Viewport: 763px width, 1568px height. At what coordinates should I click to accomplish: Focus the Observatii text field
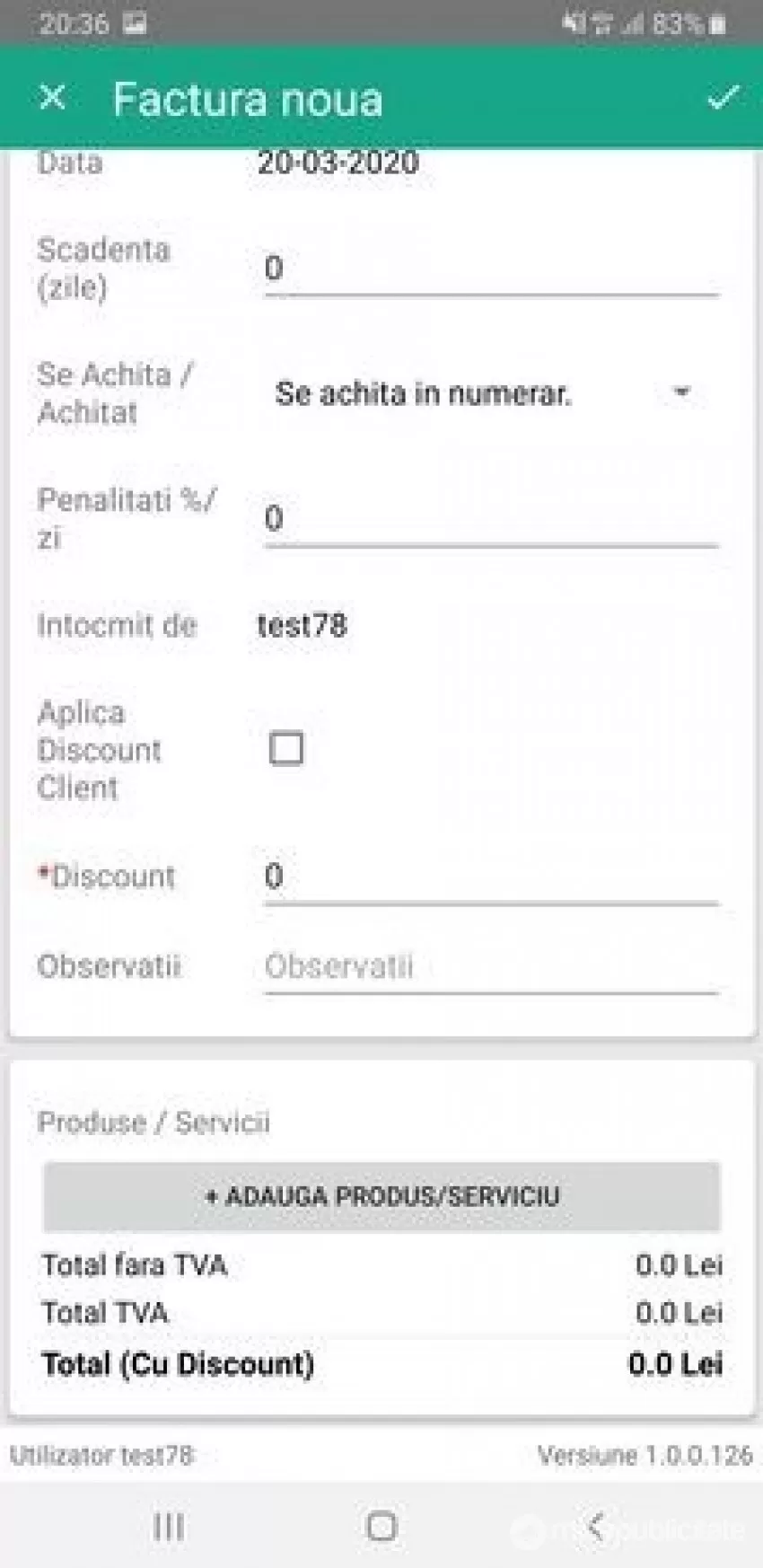tap(491, 967)
